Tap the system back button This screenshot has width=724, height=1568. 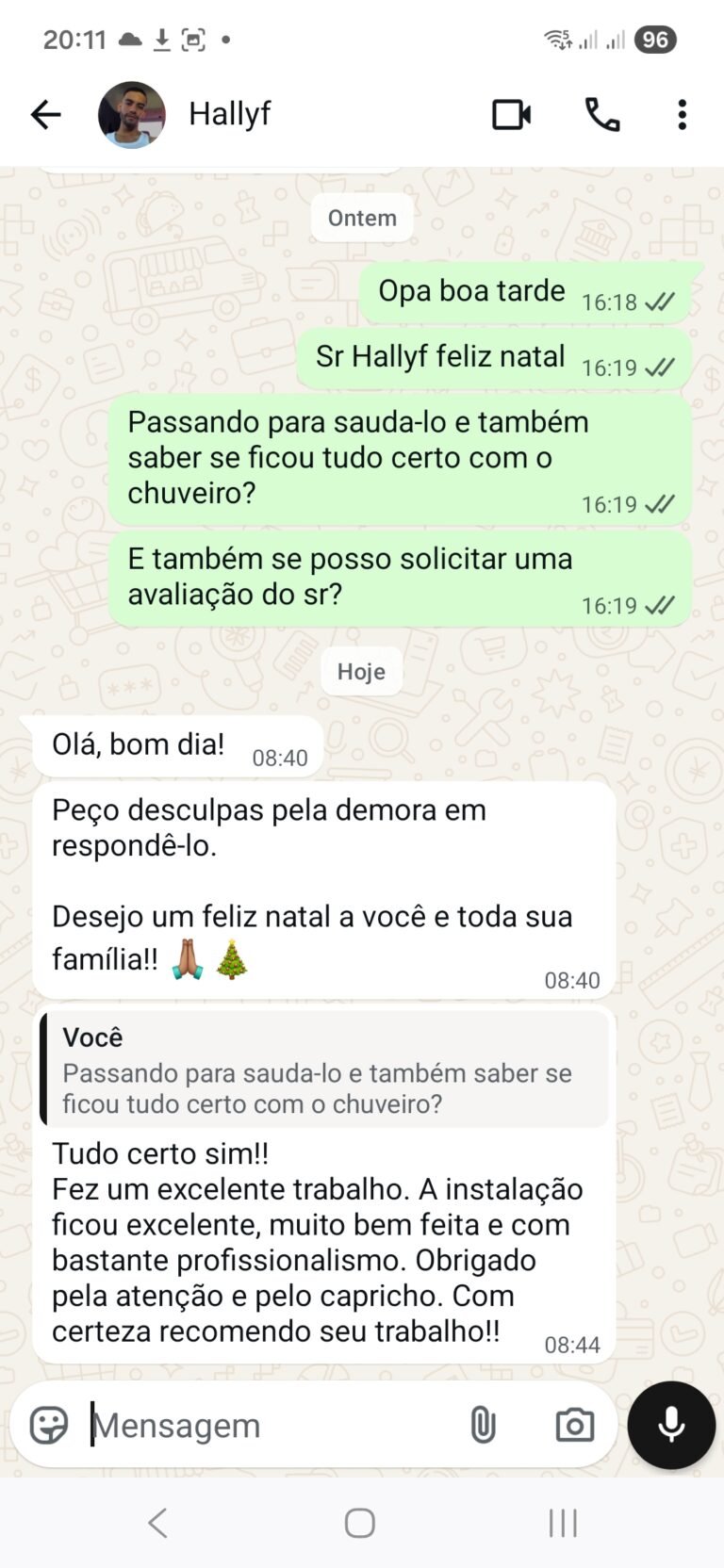pyautogui.click(x=158, y=1523)
